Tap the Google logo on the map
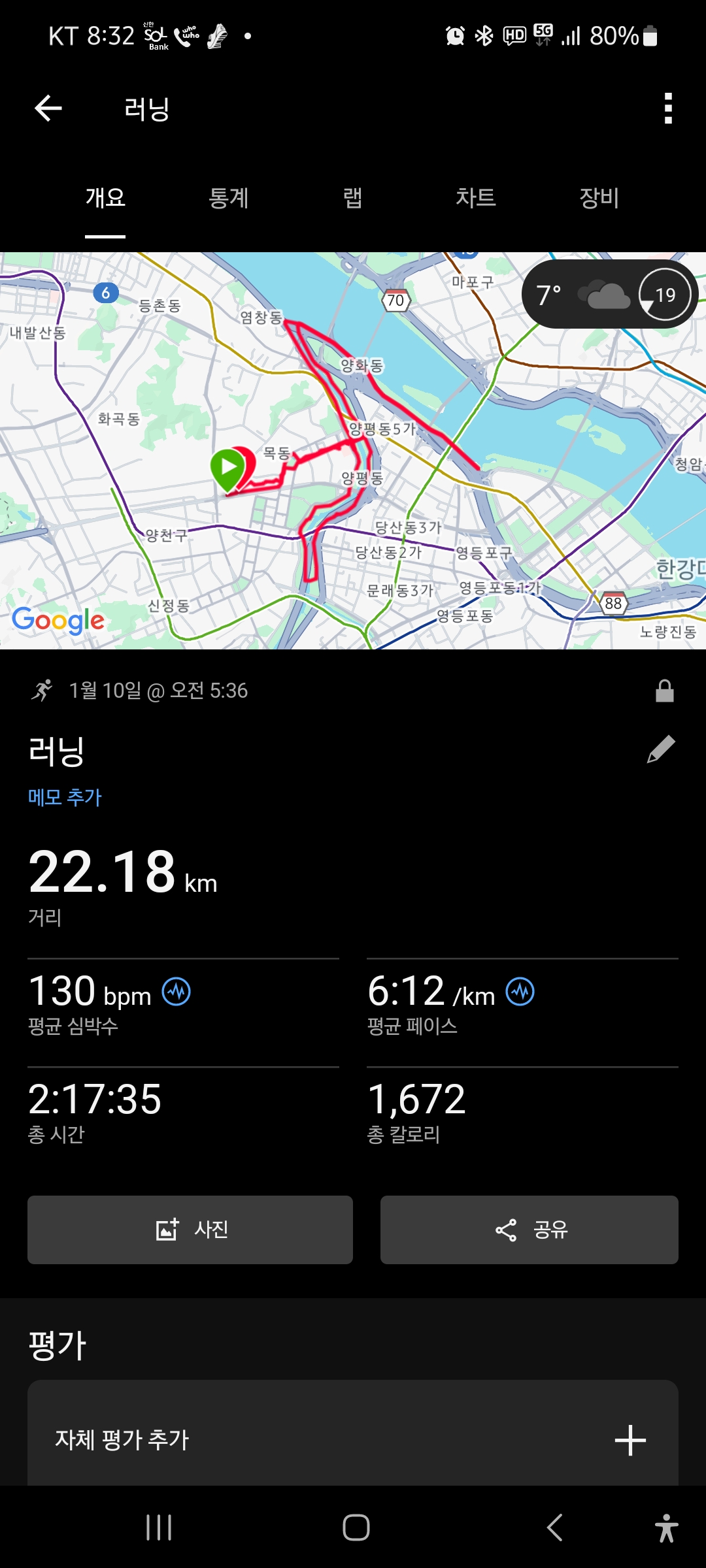The width and height of the screenshot is (706, 1568). (58, 621)
